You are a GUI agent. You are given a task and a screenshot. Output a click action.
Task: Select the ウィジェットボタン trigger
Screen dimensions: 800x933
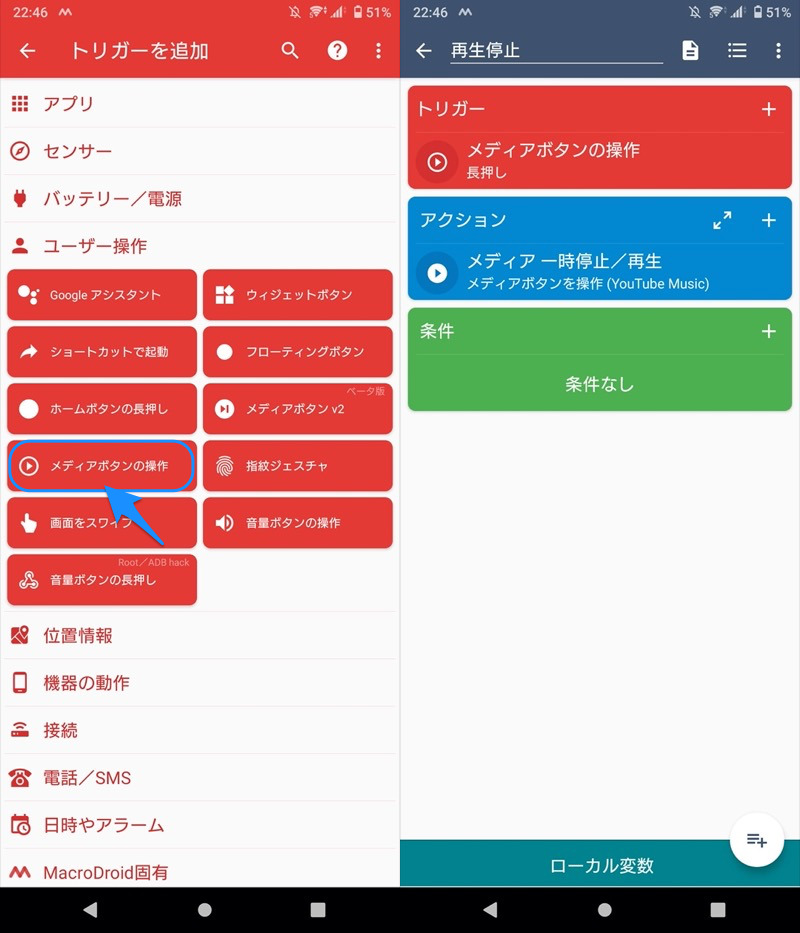[297, 295]
